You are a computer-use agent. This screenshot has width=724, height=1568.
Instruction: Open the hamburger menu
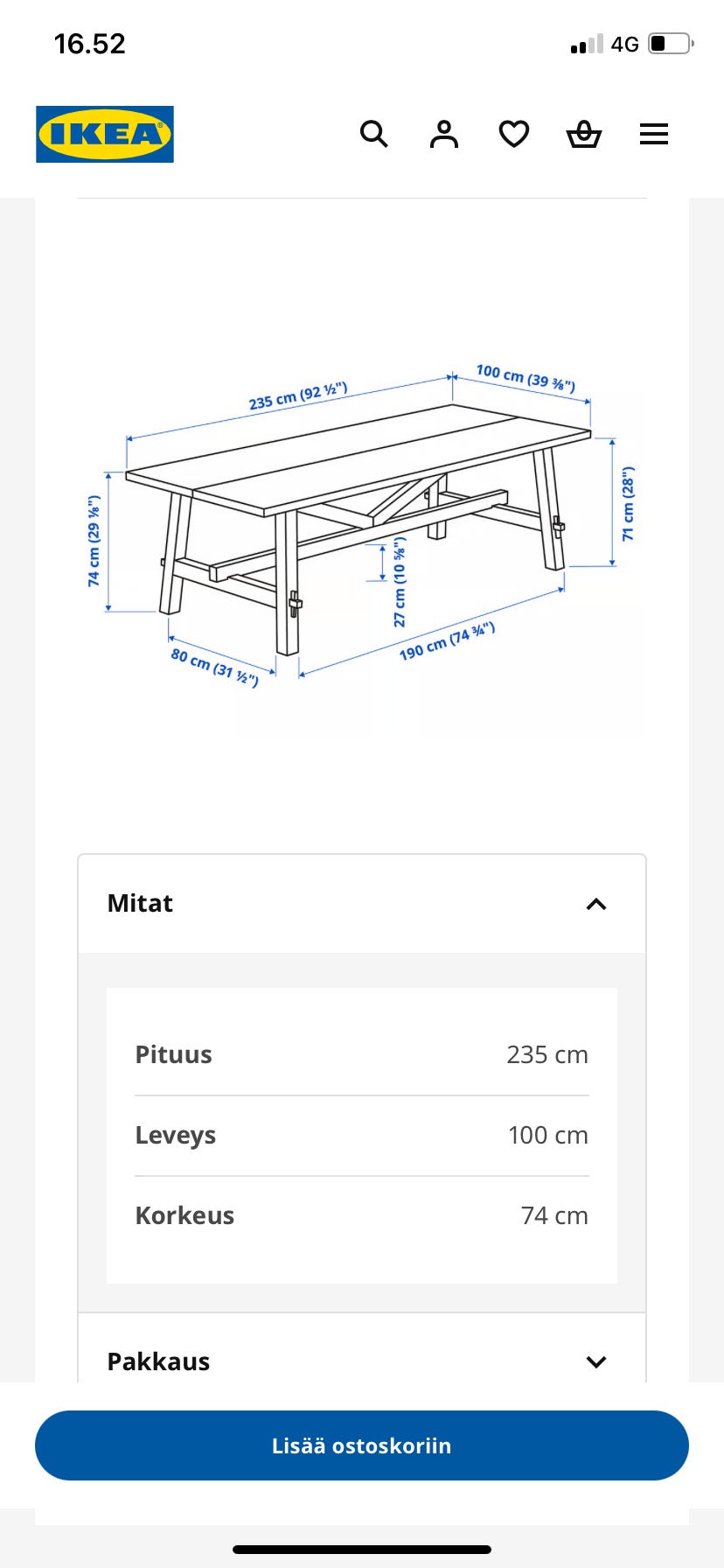pos(654,134)
